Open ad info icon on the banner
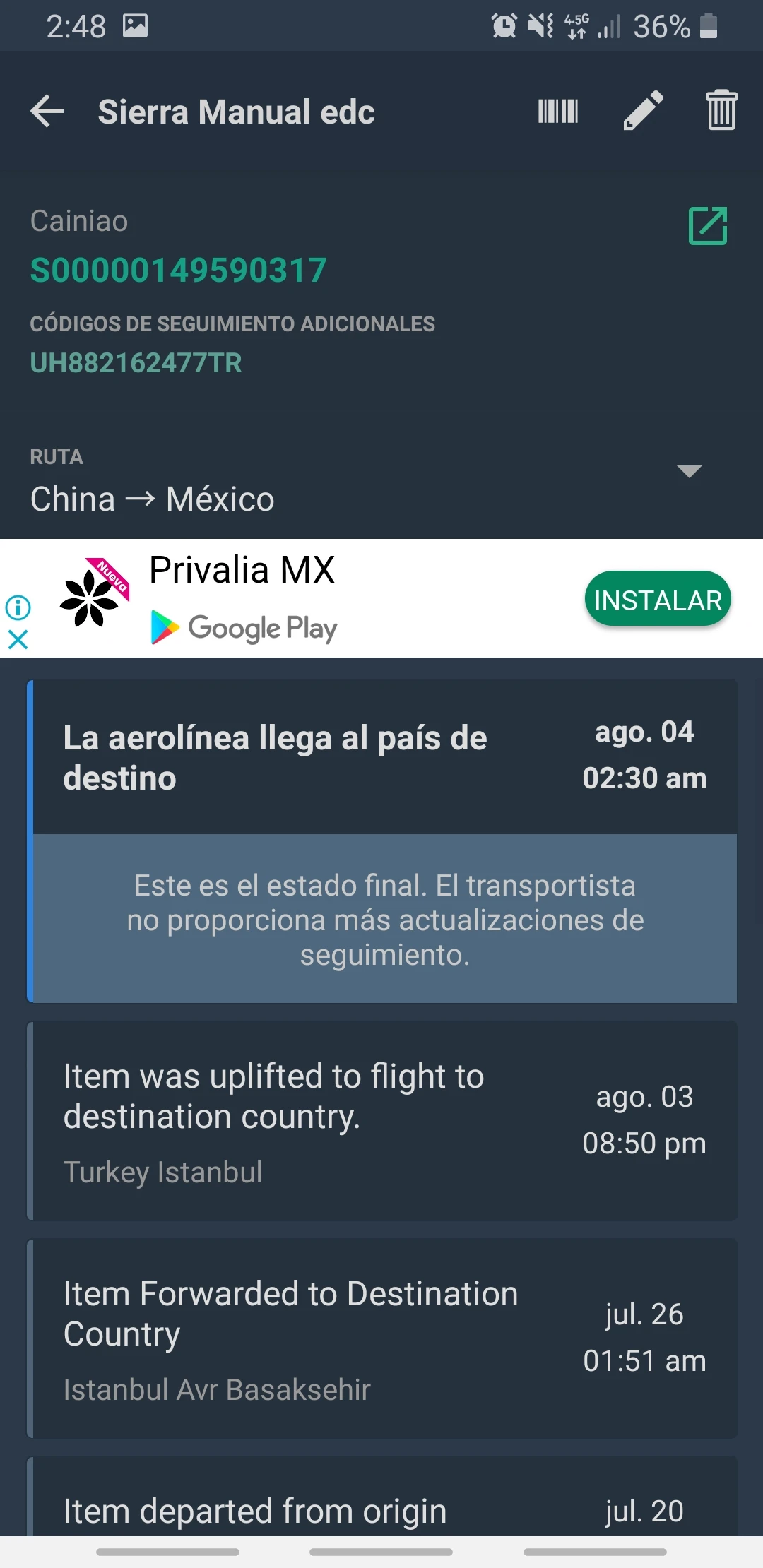 (x=18, y=607)
